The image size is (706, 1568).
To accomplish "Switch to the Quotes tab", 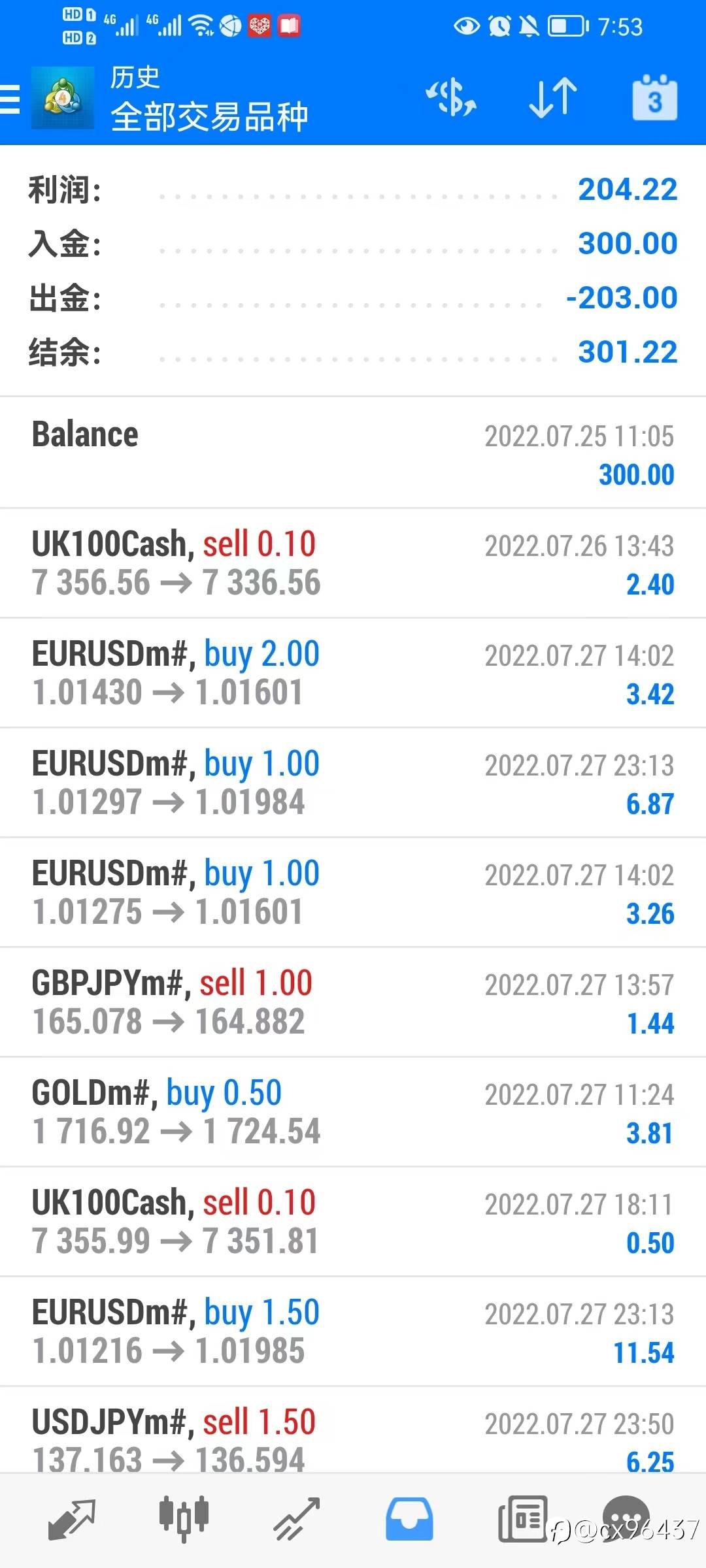I will point(72,1520).
